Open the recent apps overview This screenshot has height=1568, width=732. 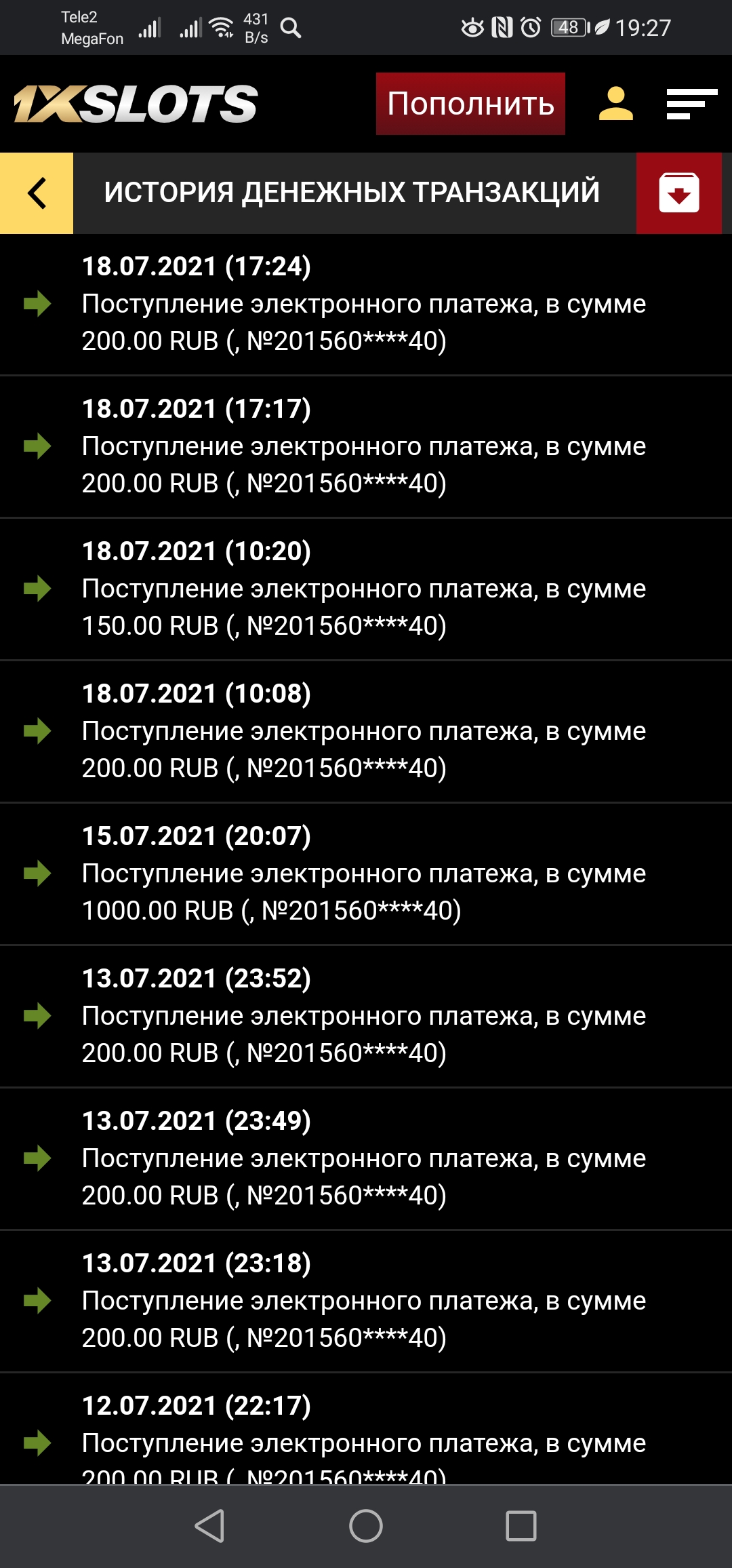(x=521, y=1526)
